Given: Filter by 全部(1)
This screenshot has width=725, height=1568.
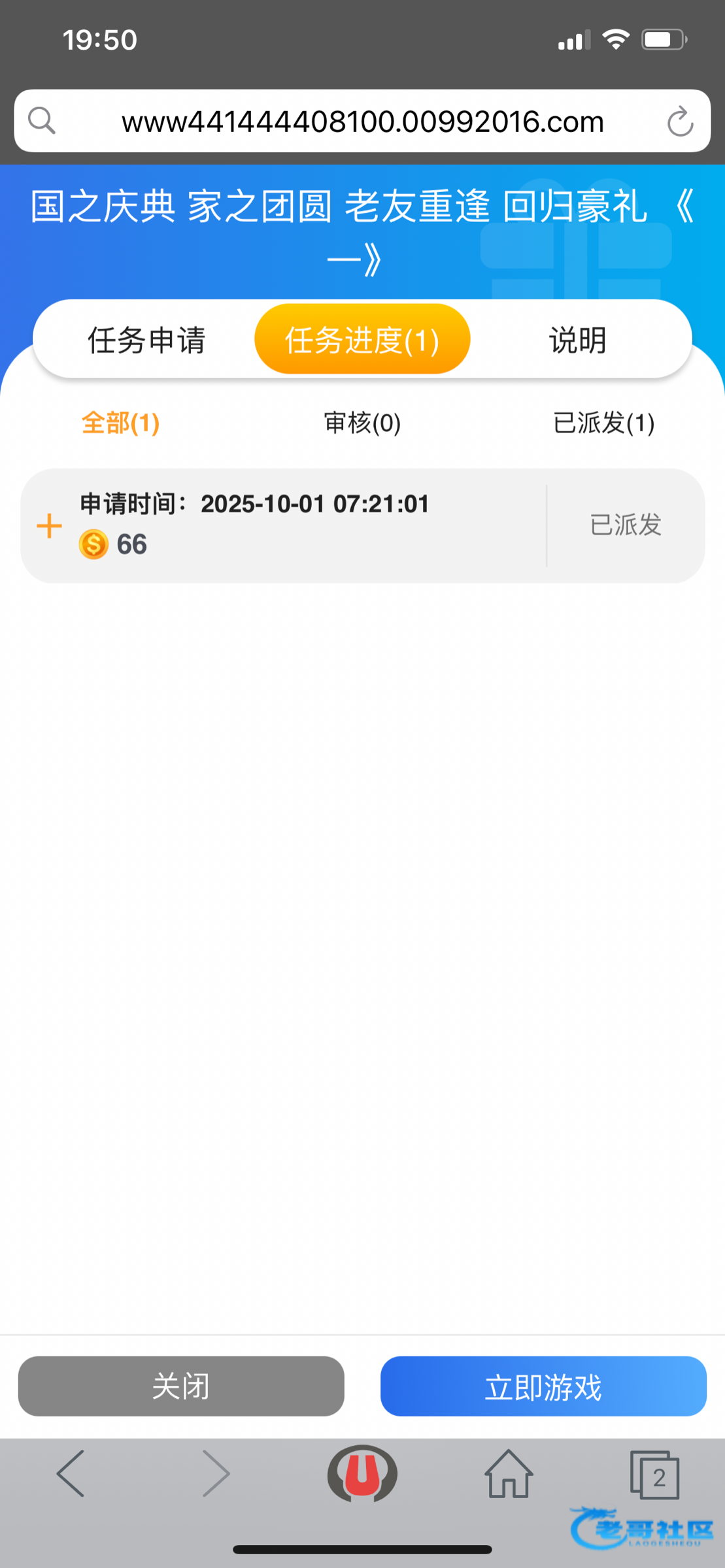Looking at the screenshot, I should 120,423.
